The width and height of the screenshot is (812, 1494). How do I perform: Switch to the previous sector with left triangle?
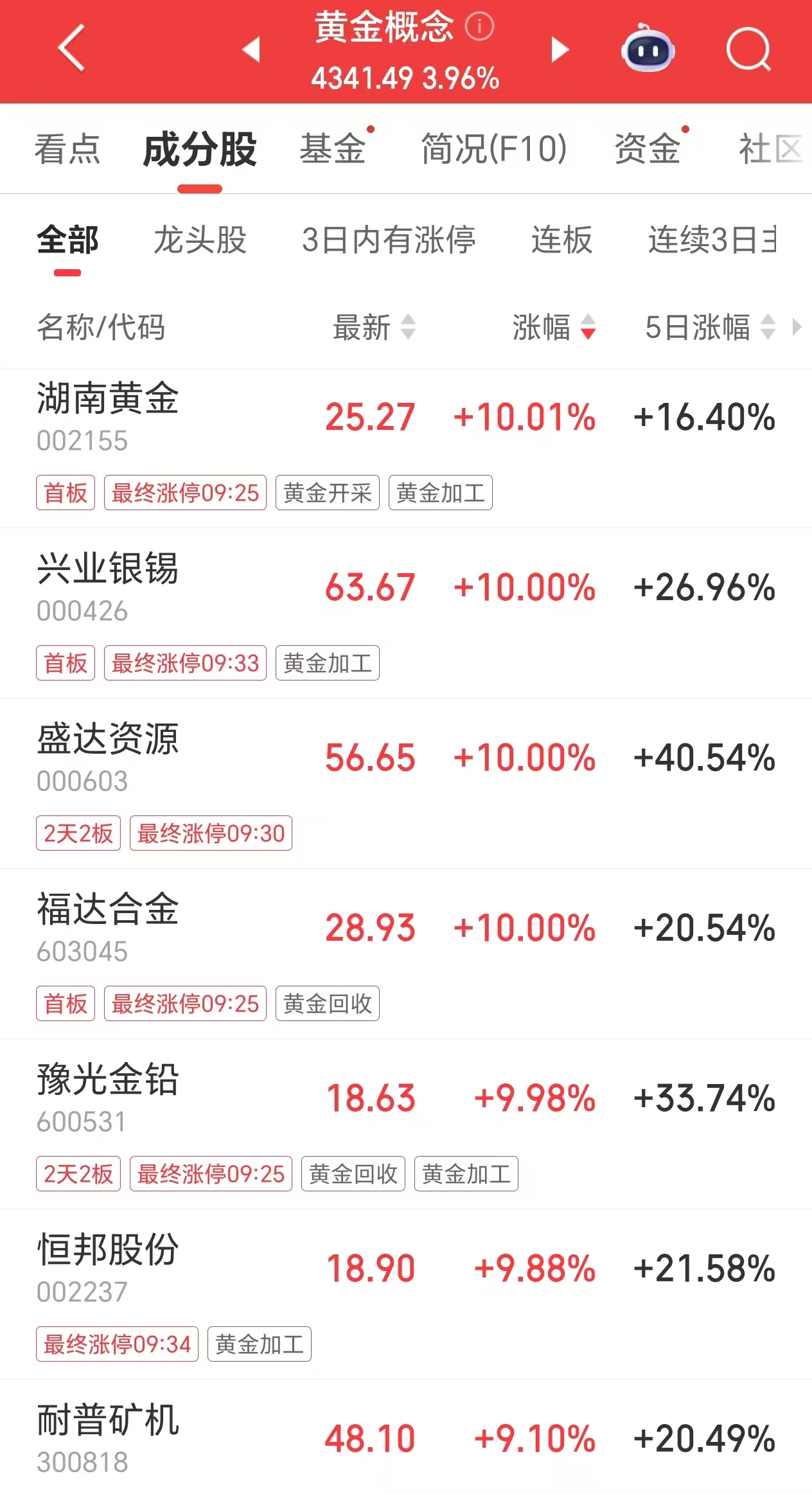click(251, 49)
